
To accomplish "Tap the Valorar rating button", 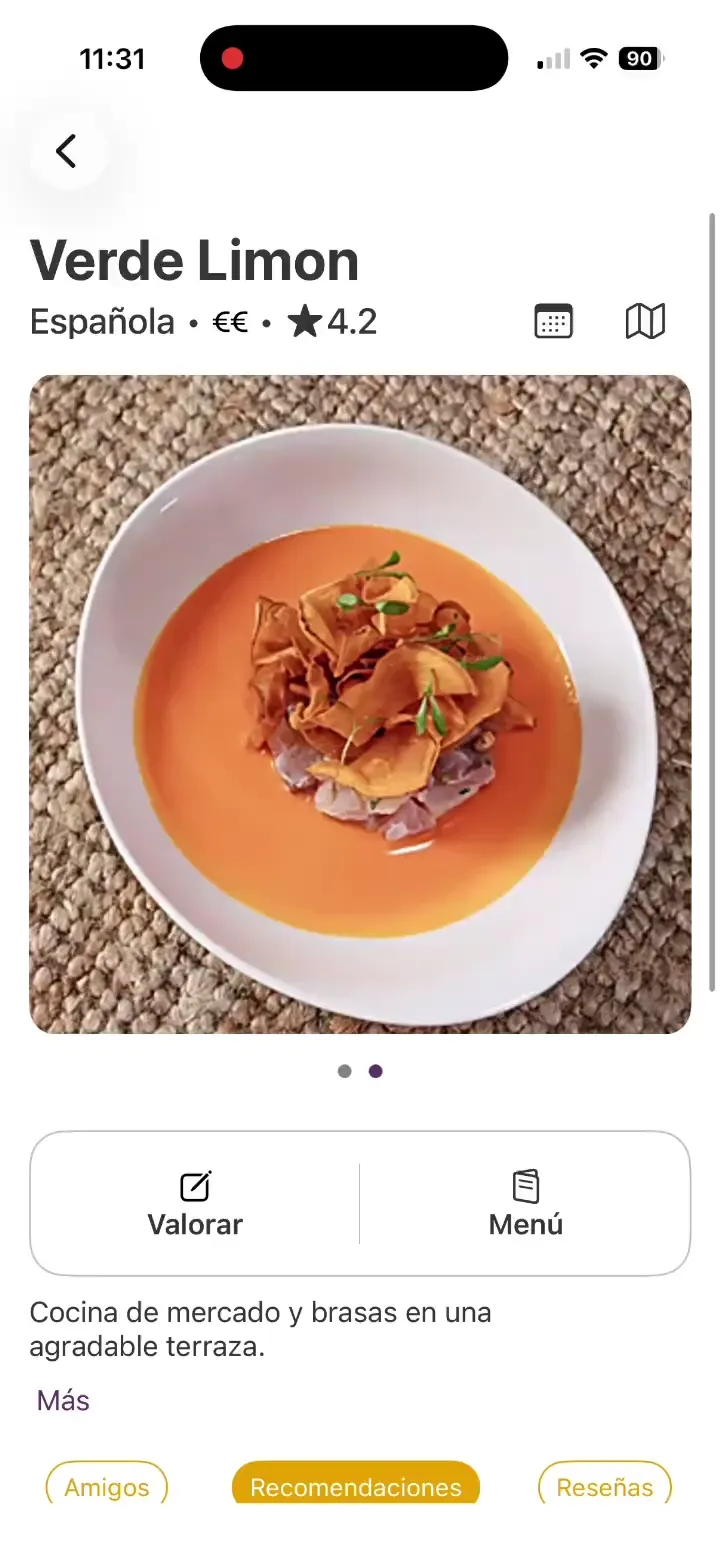I will click(195, 1204).
